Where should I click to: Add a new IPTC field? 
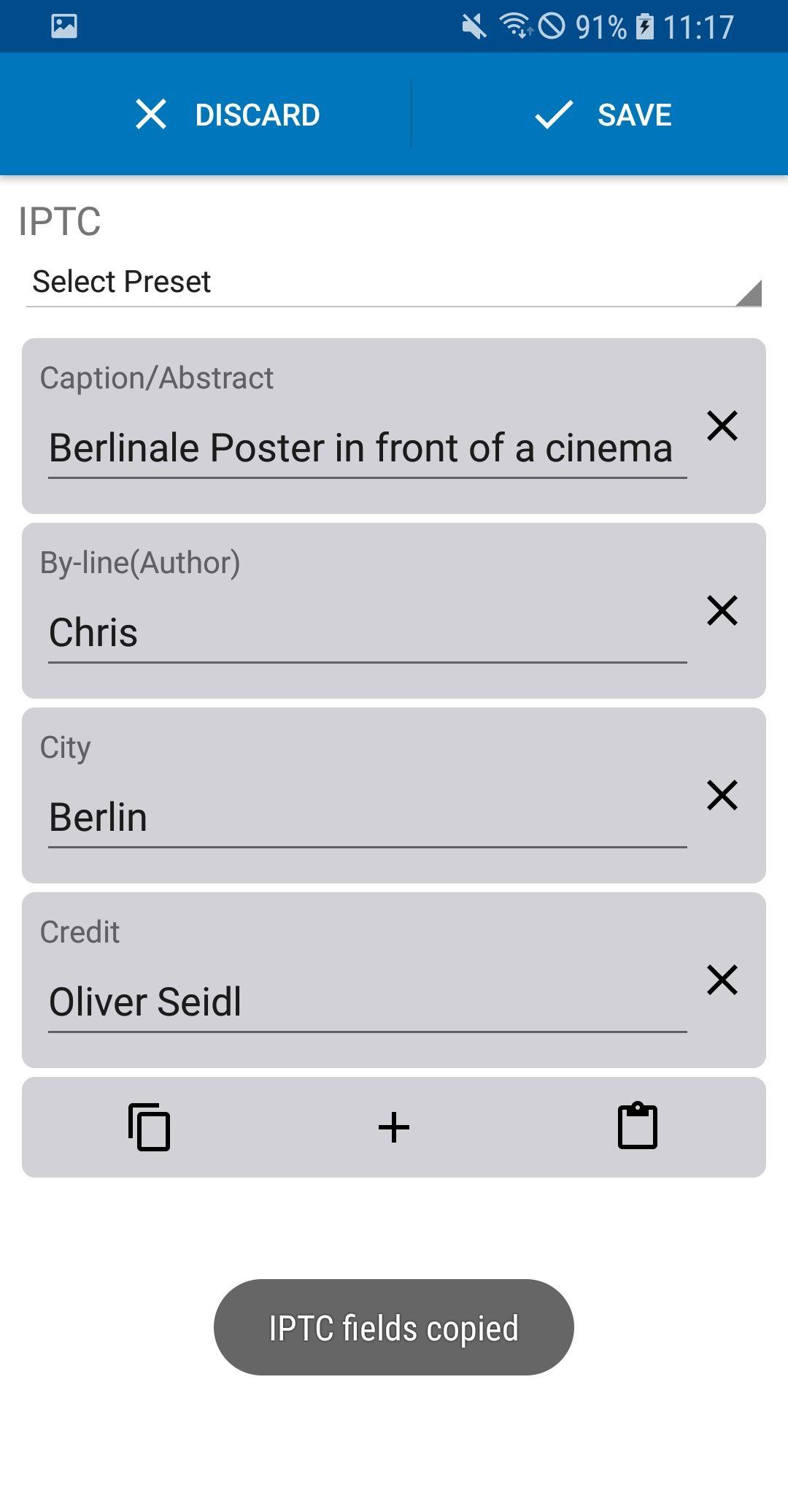click(394, 1127)
